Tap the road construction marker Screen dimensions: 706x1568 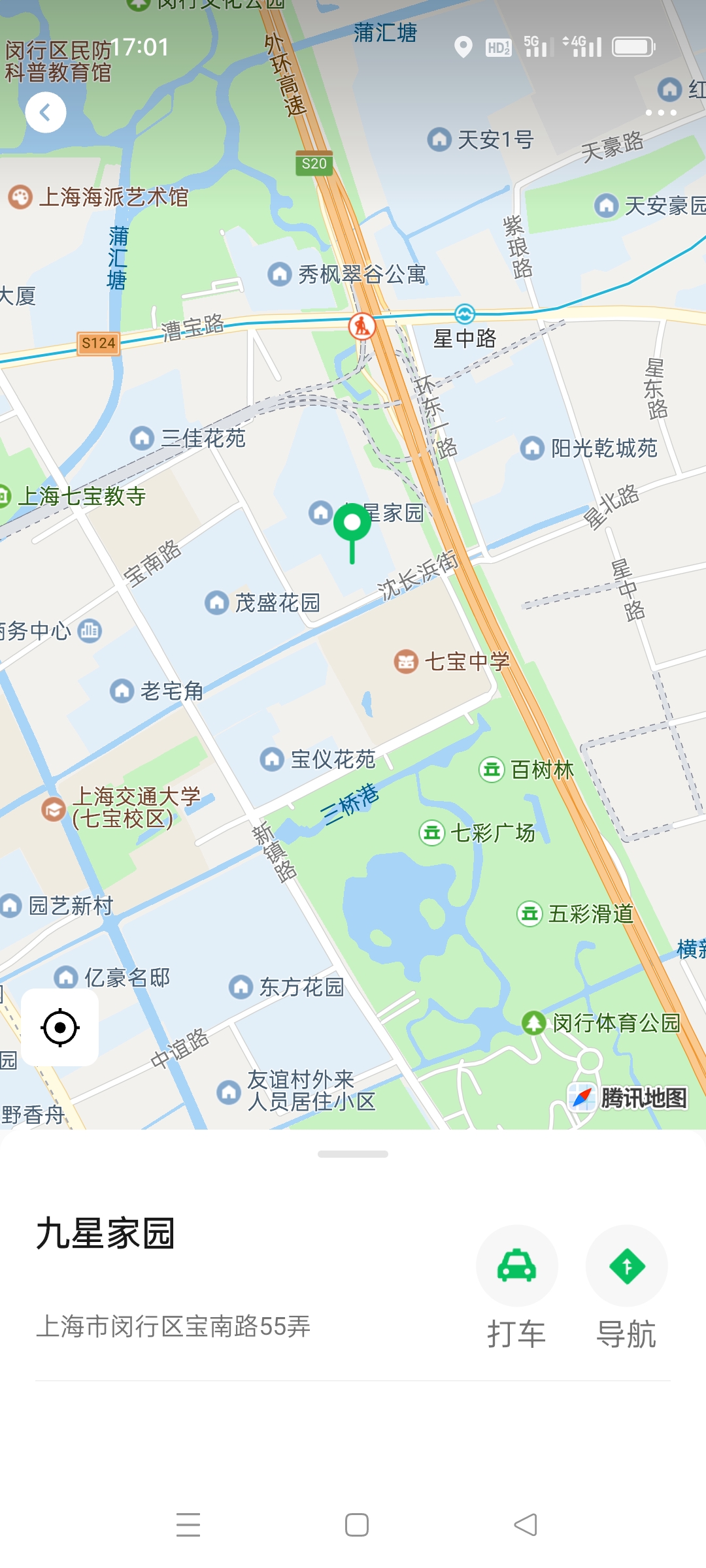[361, 325]
